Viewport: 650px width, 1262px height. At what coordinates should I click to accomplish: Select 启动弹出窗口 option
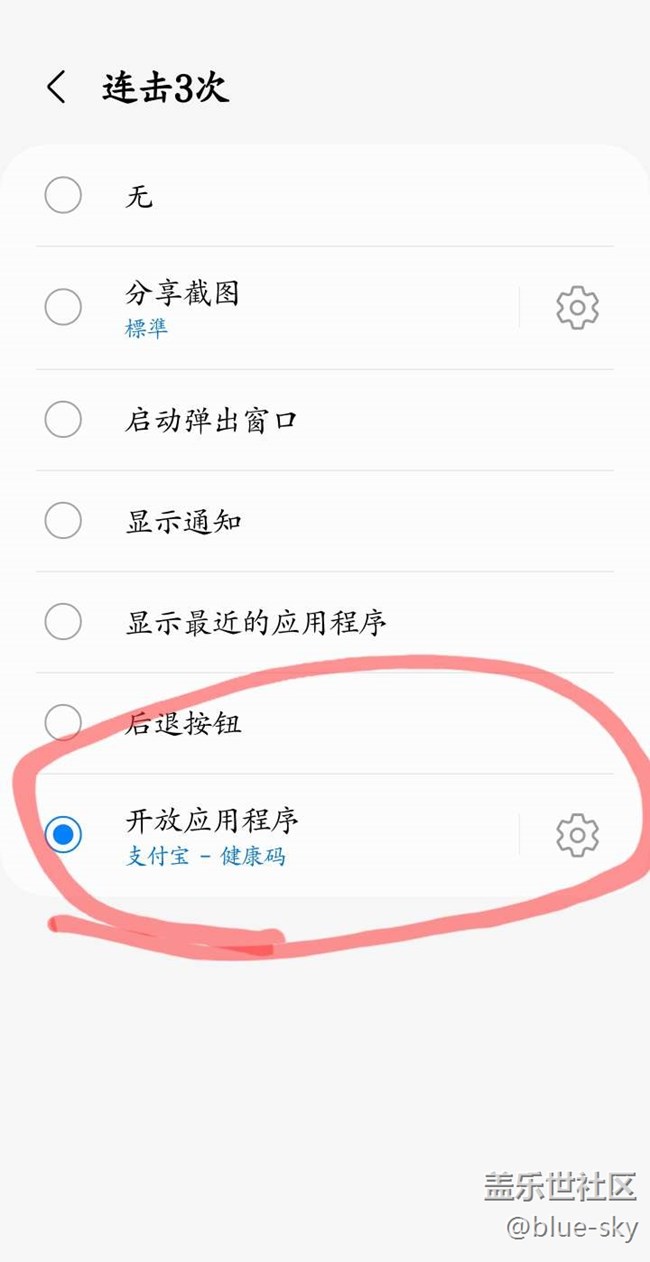[x=63, y=420]
